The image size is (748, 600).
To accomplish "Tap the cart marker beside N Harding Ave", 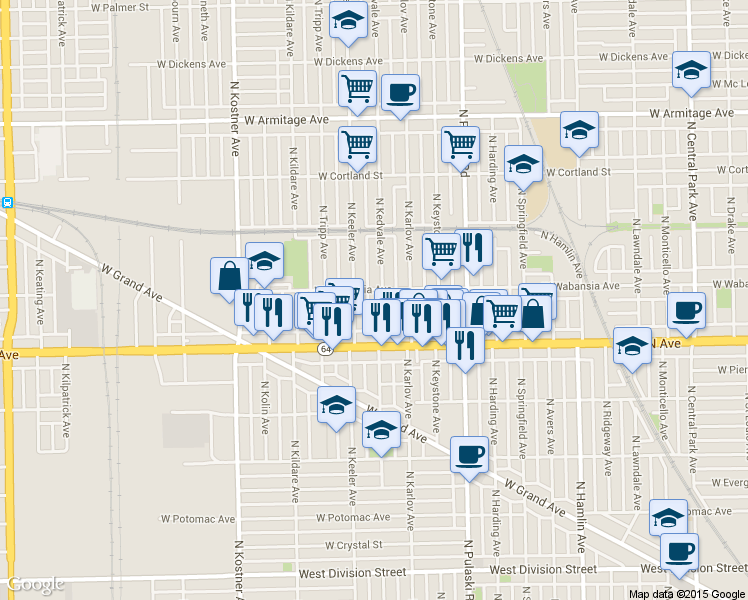I will [460, 143].
